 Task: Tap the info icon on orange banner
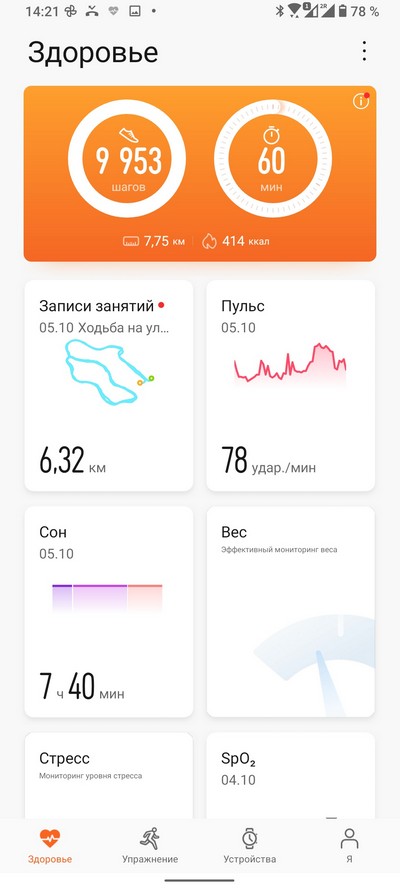(x=360, y=101)
